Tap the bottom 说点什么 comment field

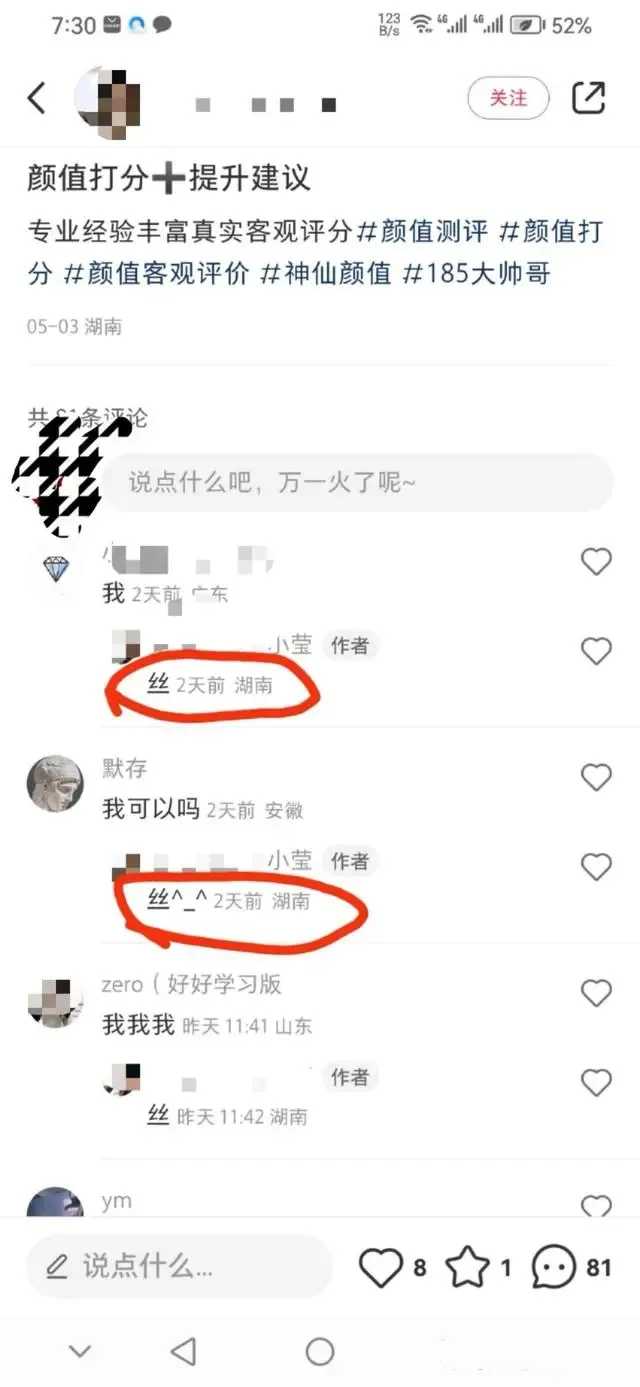coord(179,1267)
